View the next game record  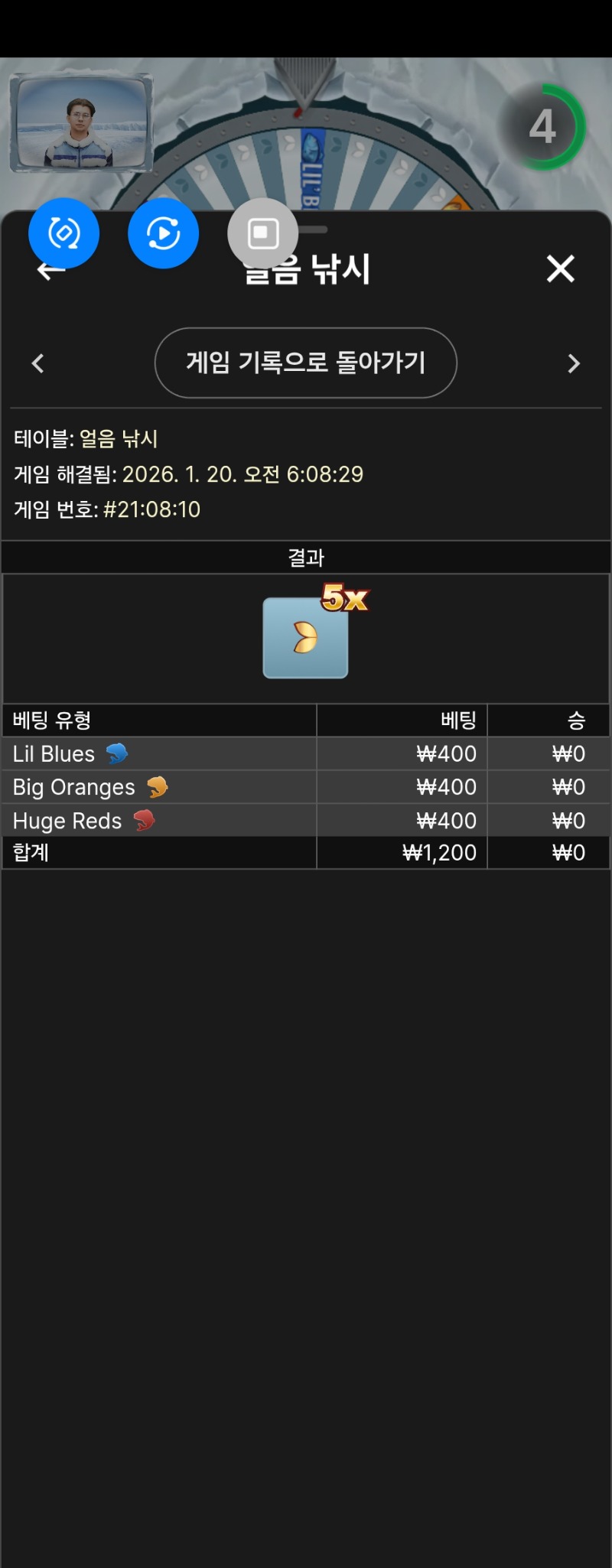[x=574, y=363]
